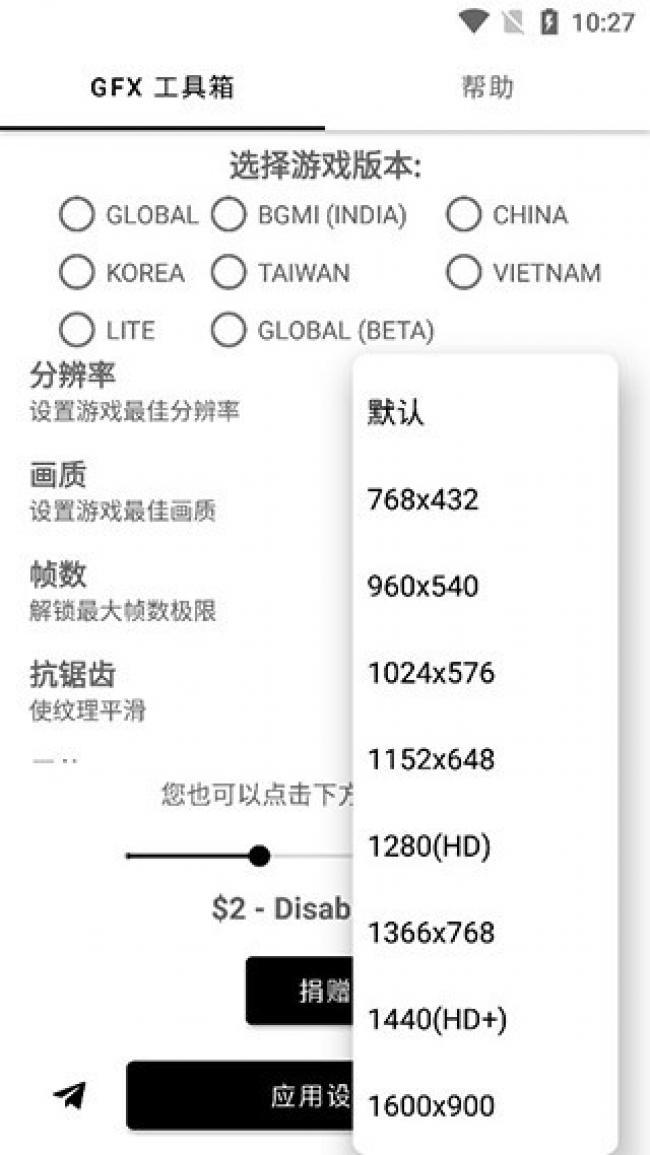The image size is (650, 1155).
Task: Pick the TAIWAN version
Action: 228,272
